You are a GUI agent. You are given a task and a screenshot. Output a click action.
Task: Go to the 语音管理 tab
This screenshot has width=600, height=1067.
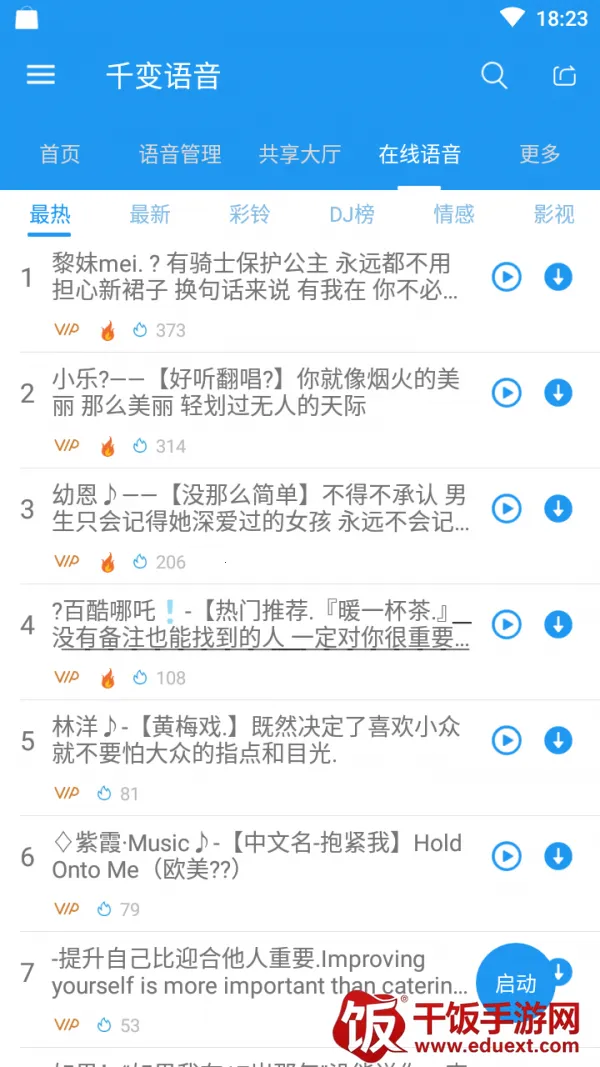180,154
